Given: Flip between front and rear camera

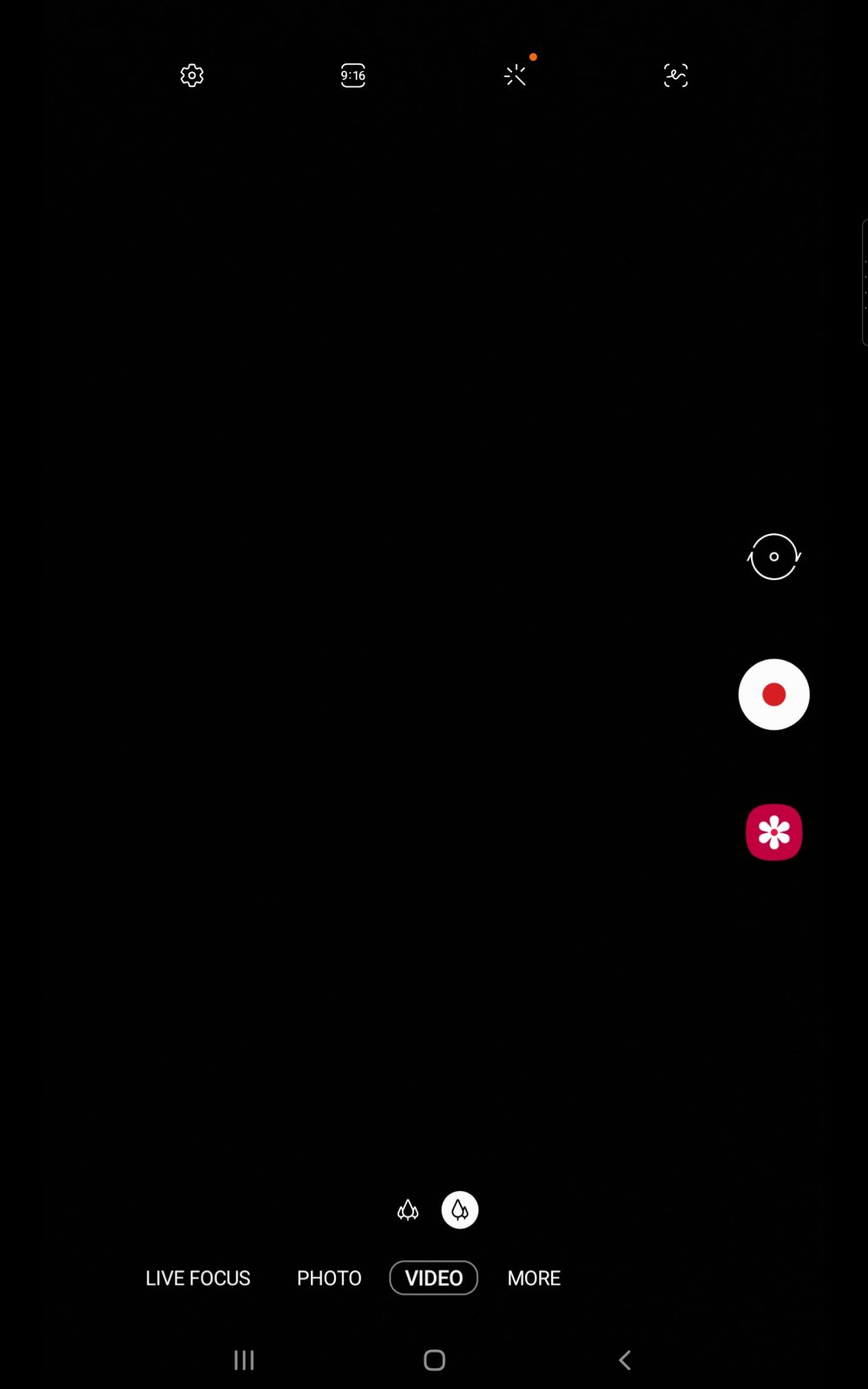Looking at the screenshot, I should [x=774, y=556].
